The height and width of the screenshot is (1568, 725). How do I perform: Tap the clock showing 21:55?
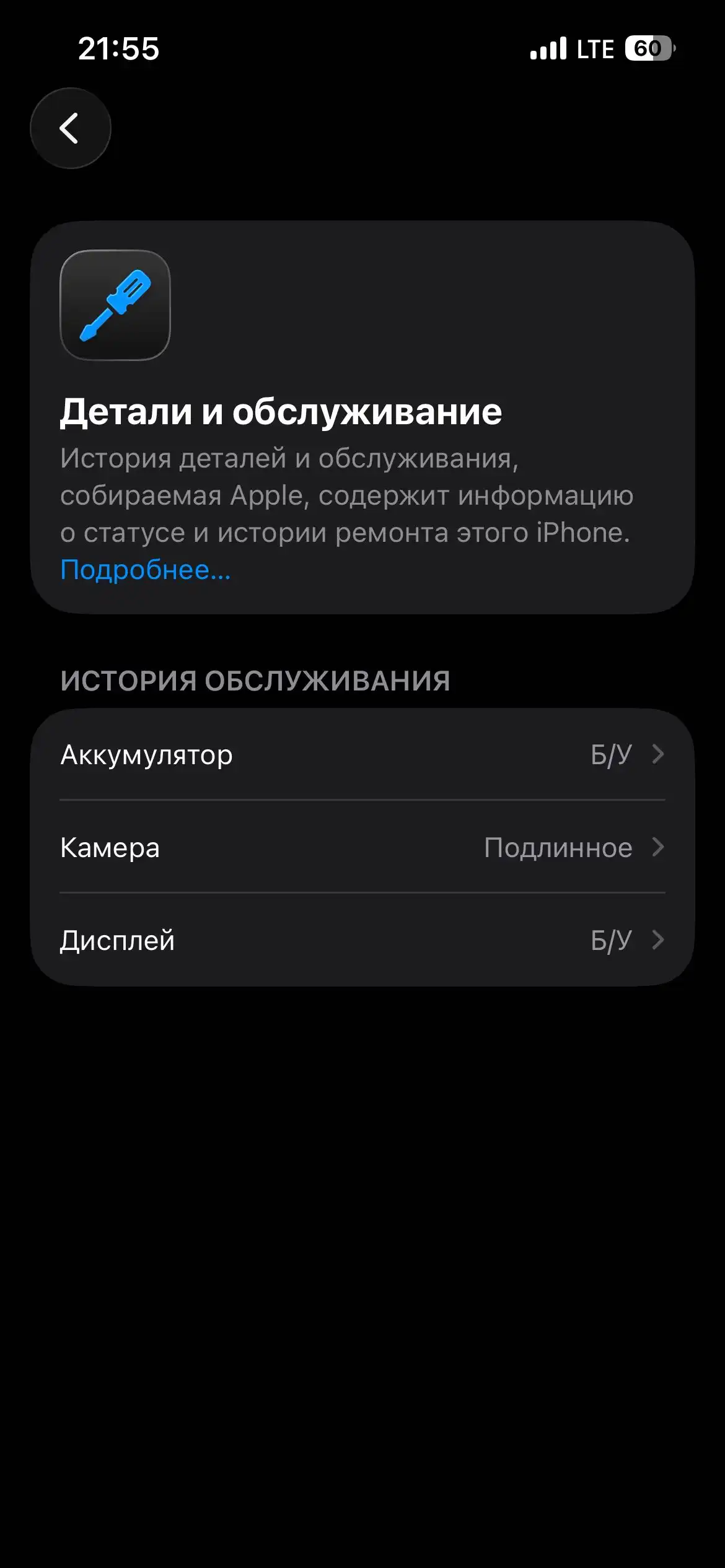pos(118,48)
